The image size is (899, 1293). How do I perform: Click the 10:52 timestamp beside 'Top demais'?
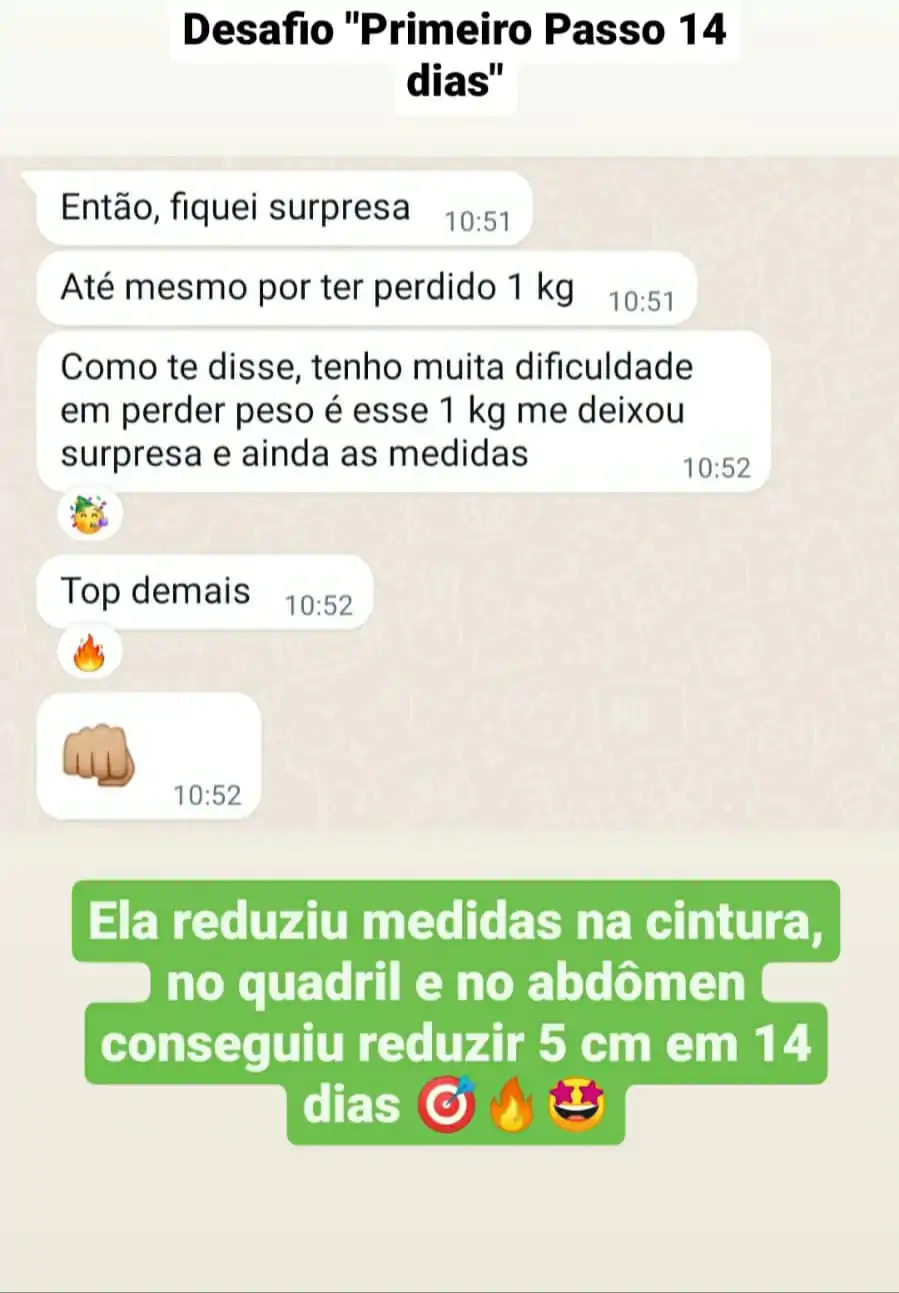pyautogui.click(x=318, y=601)
